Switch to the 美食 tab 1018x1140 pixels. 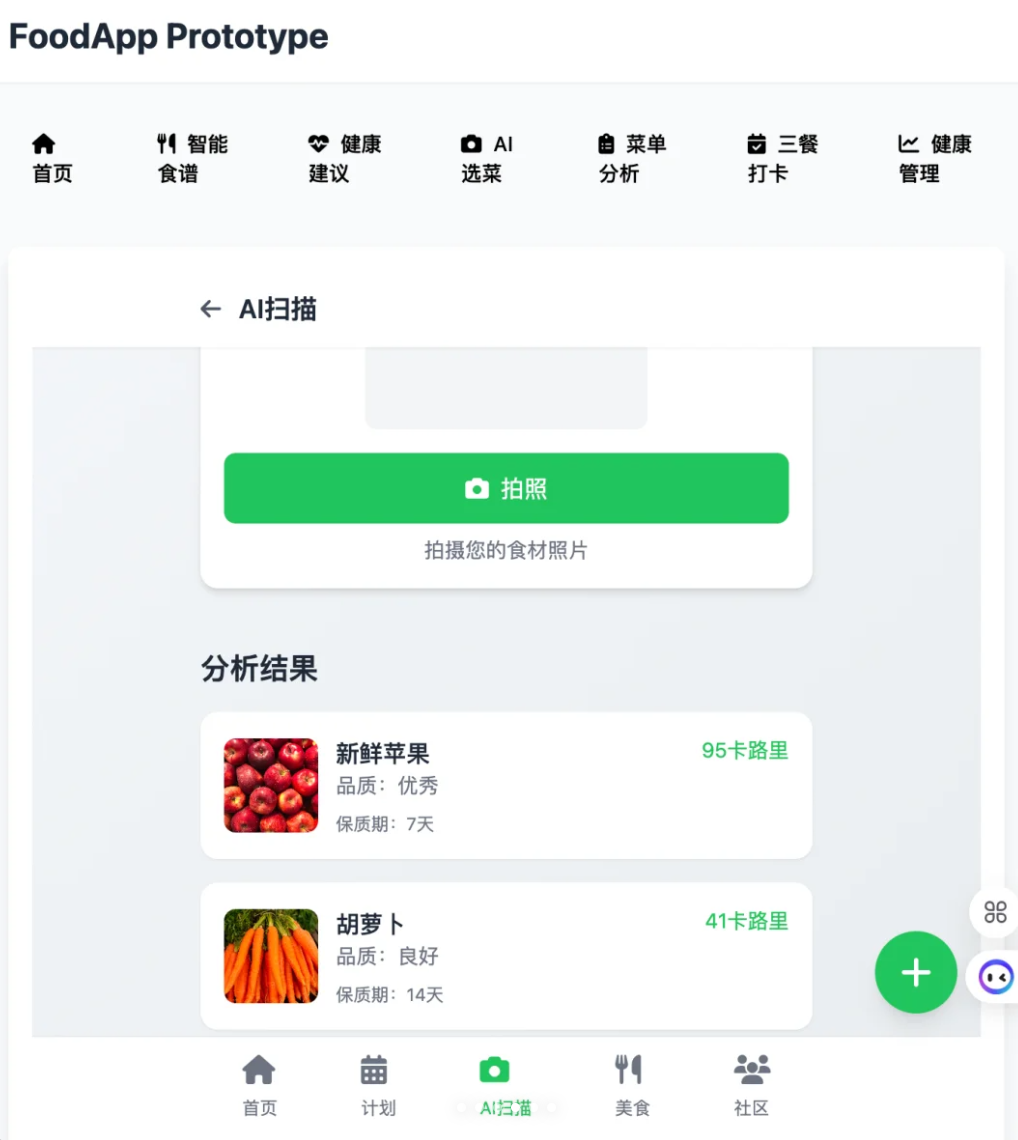point(632,1084)
